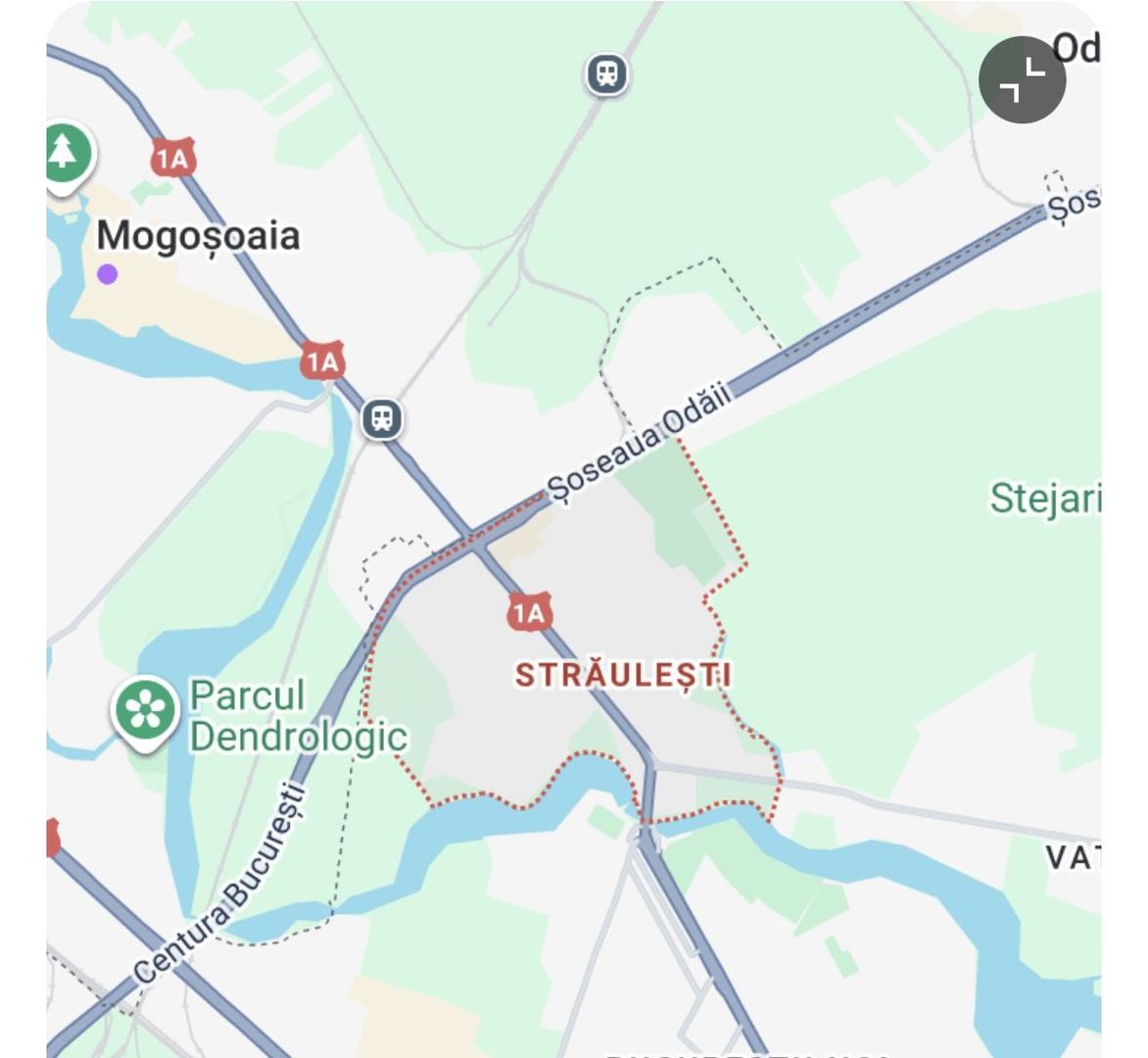1148x1058 pixels.
Task: Open the Parcul Dendrologic place marker
Action: pos(147,711)
